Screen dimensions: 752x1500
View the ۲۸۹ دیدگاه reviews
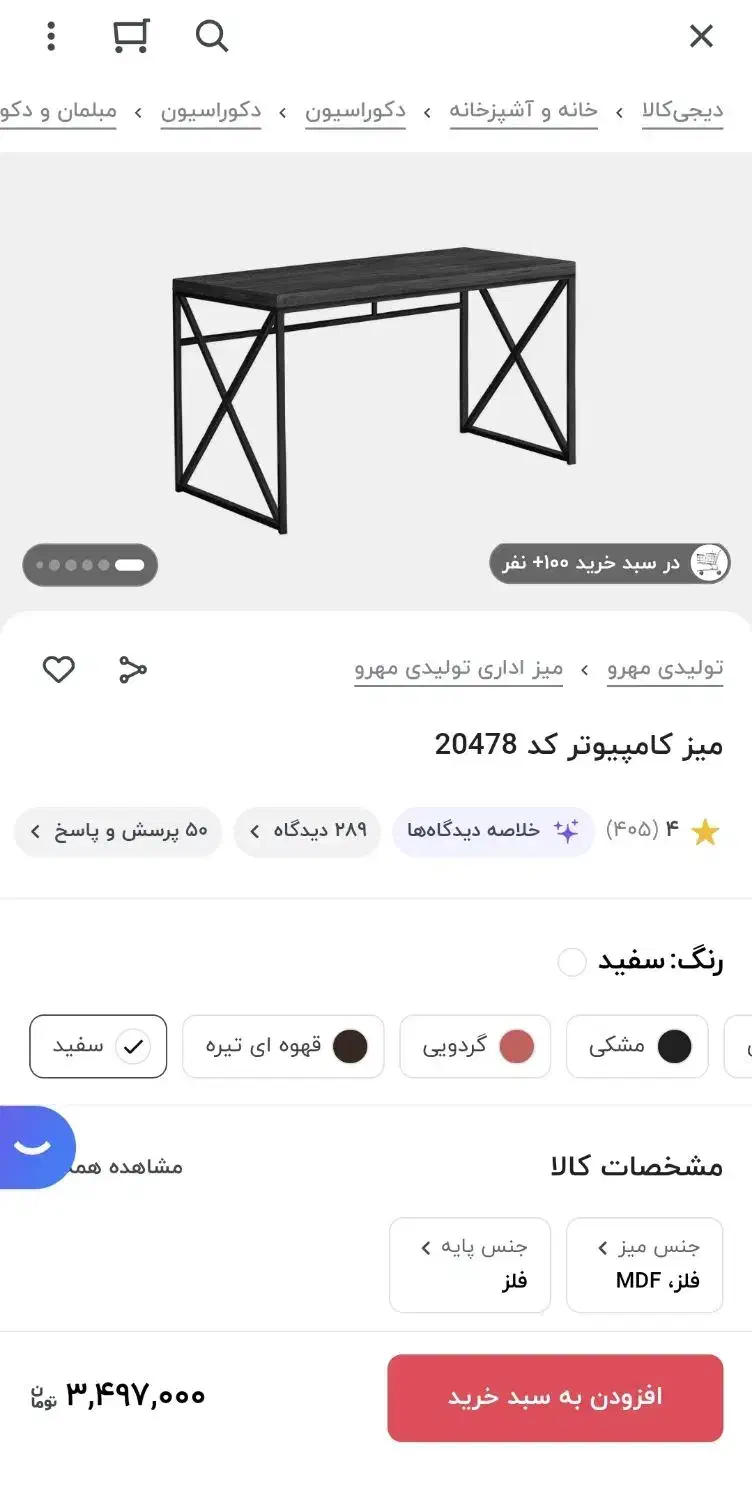308,831
